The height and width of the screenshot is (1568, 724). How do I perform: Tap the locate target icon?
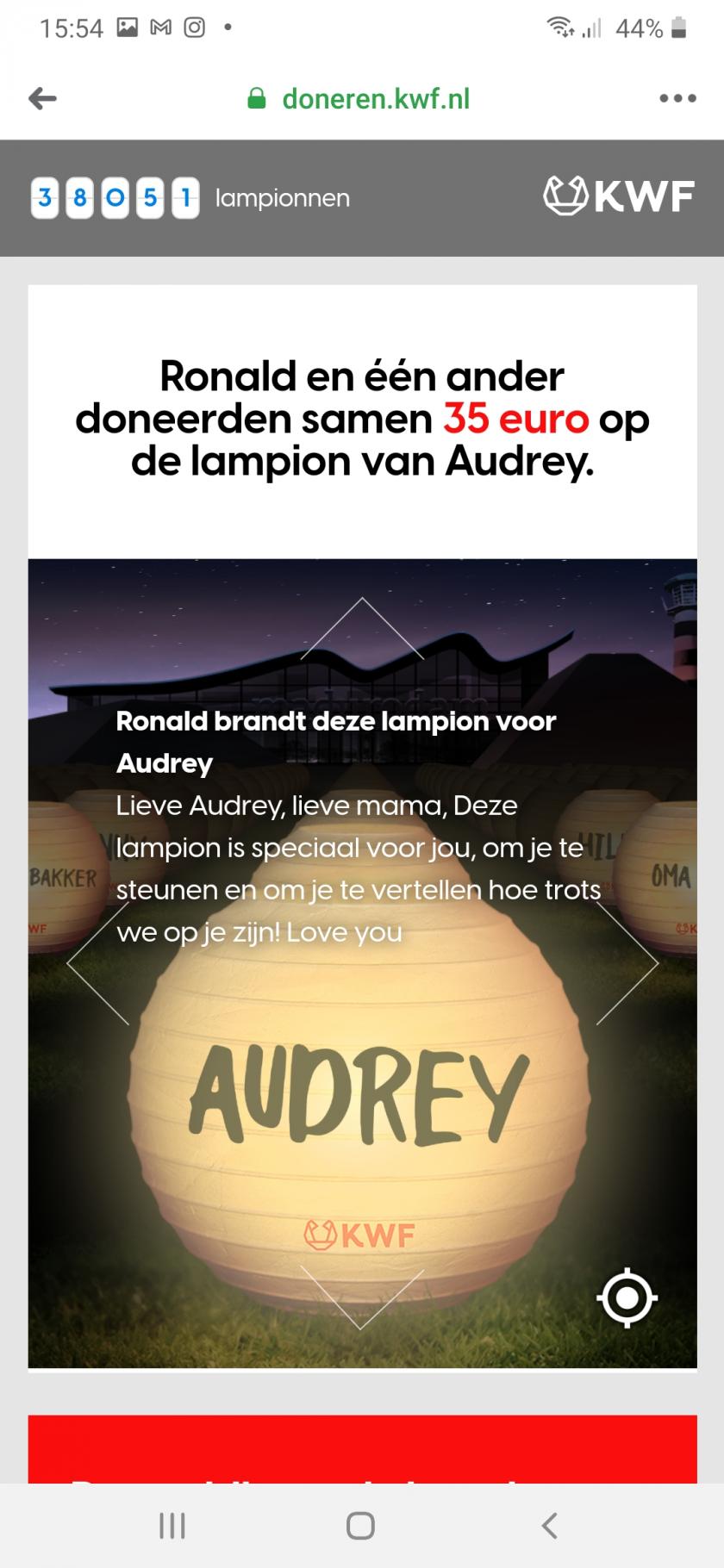pyautogui.click(x=627, y=1297)
